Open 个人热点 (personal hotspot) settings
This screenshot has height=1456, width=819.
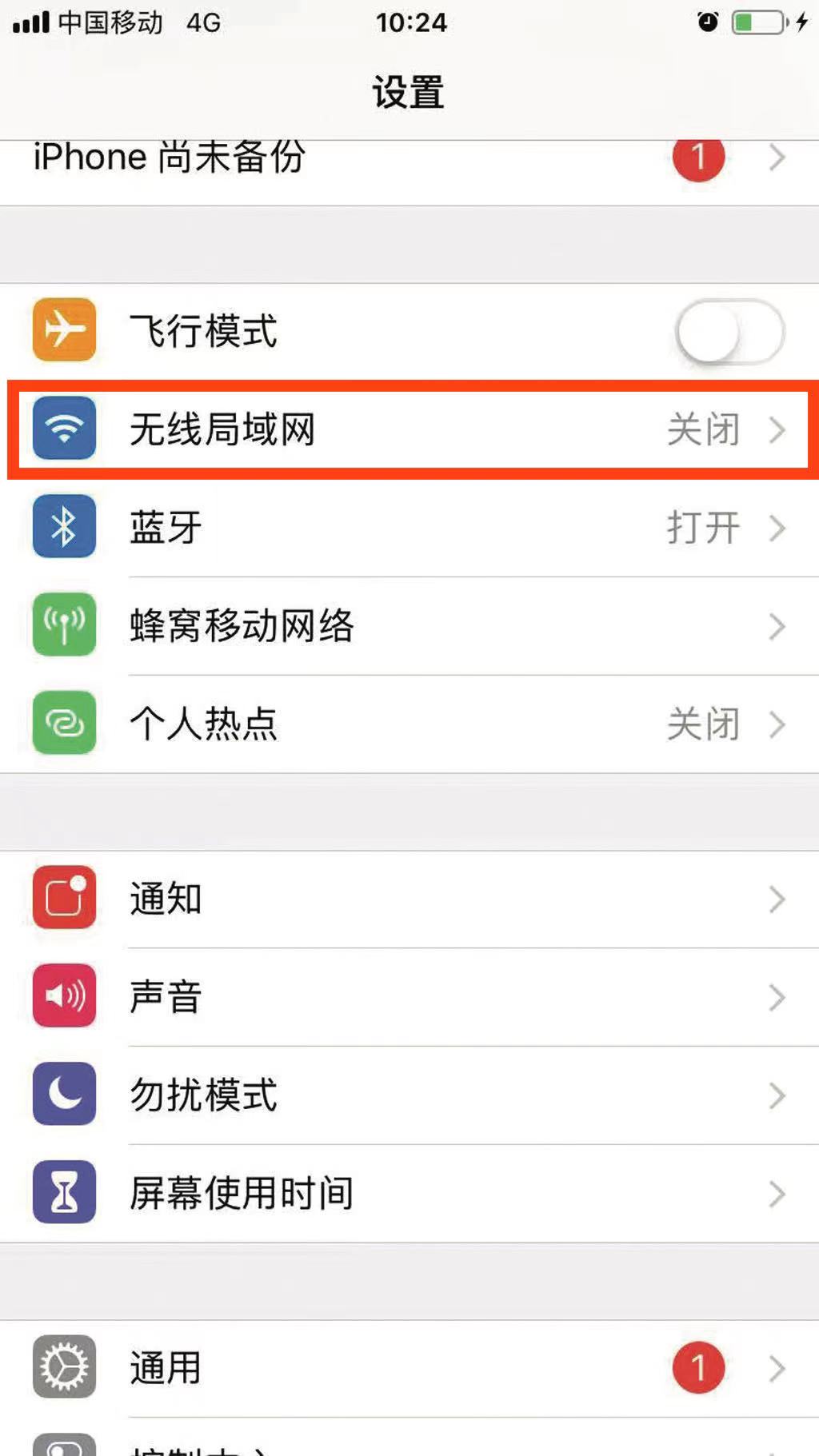point(408,724)
